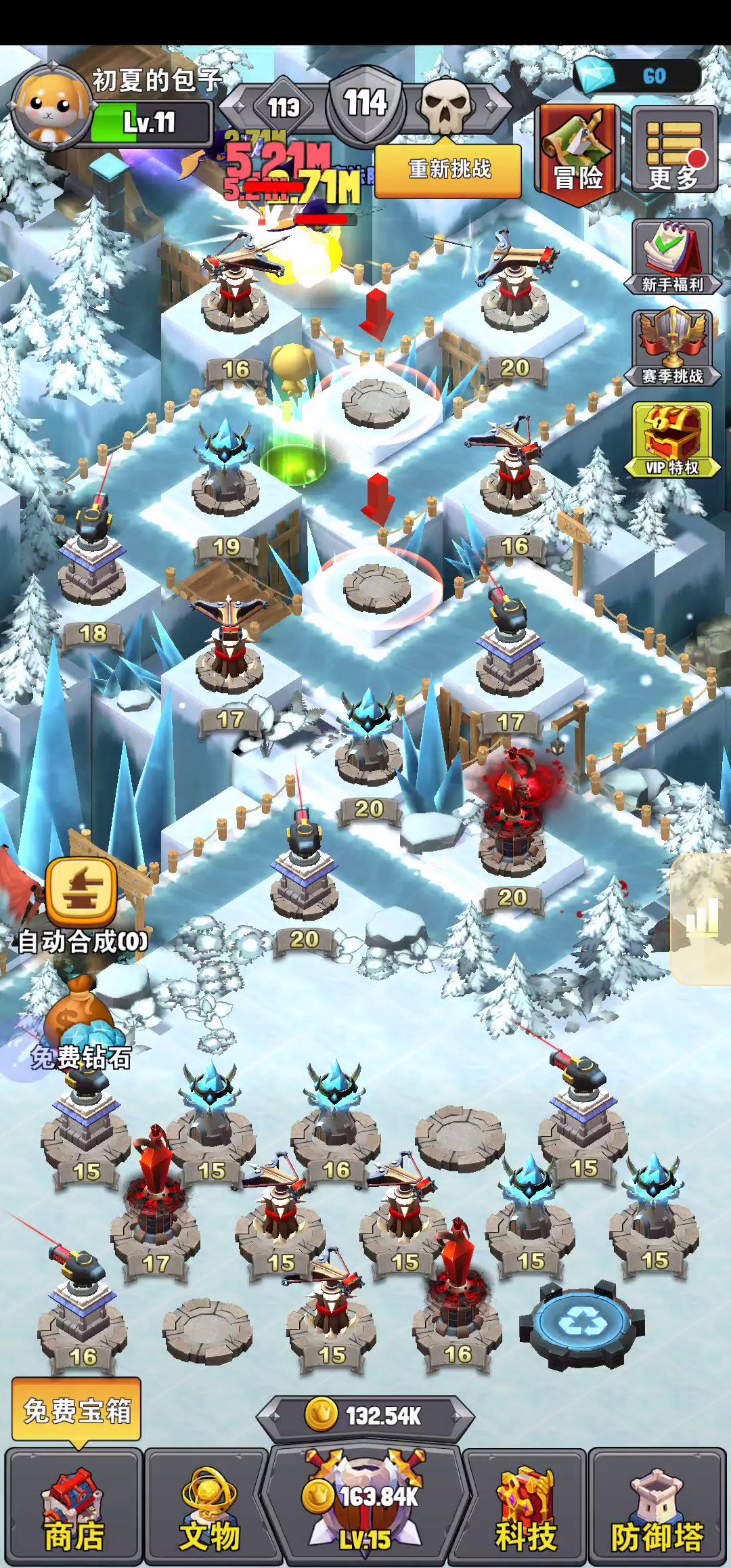This screenshot has width=731, height=1568.
Task: Open the 免费宝箱 free chest
Action: click(x=76, y=1412)
